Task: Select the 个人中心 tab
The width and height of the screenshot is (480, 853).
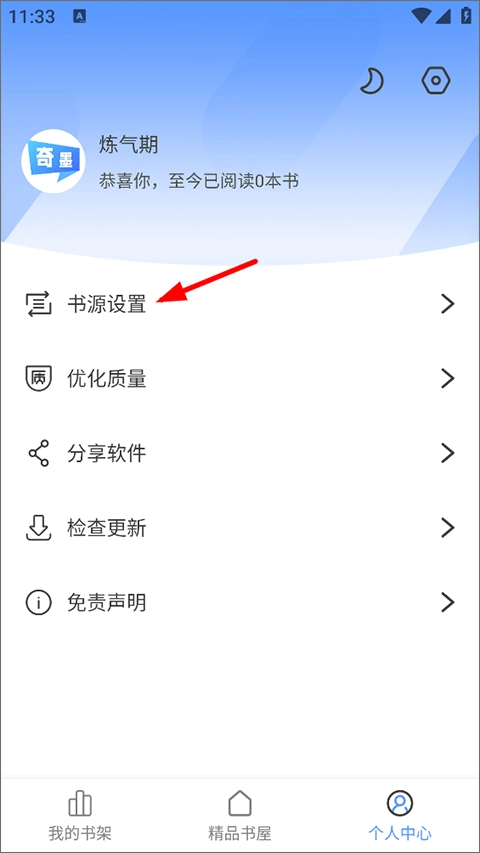Action: point(400,815)
